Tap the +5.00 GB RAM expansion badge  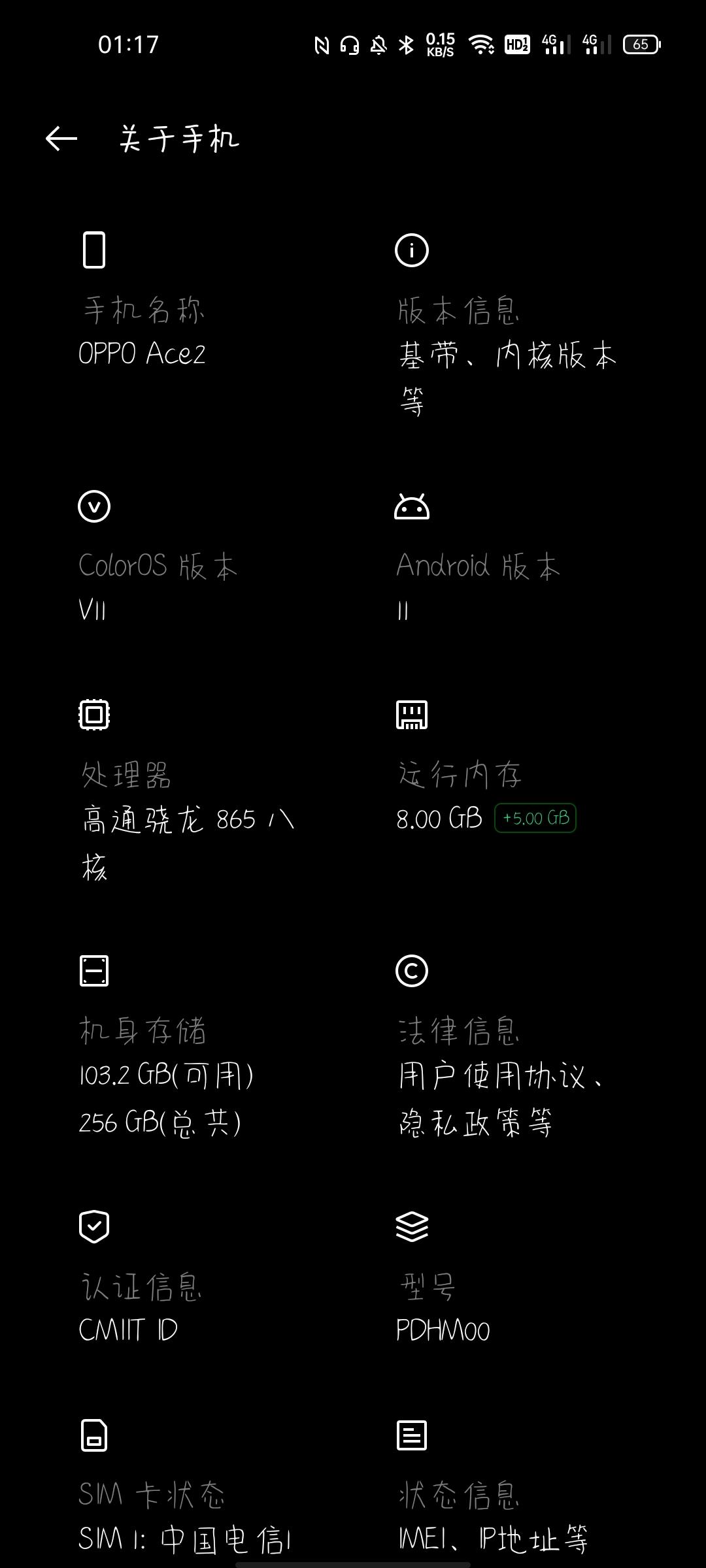[536, 818]
